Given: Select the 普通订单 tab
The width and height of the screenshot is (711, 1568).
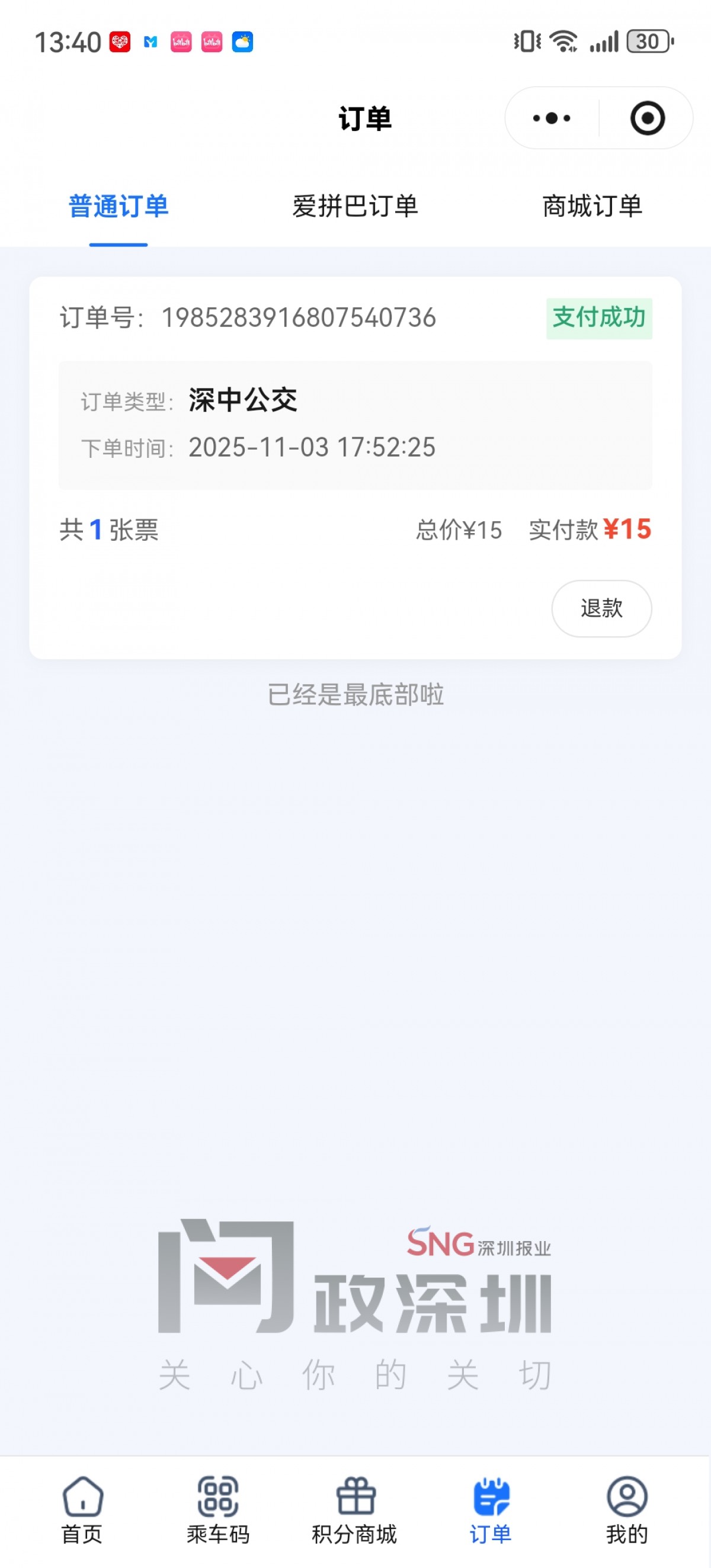Looking at the screenshot, I should (x=118, y=206).
